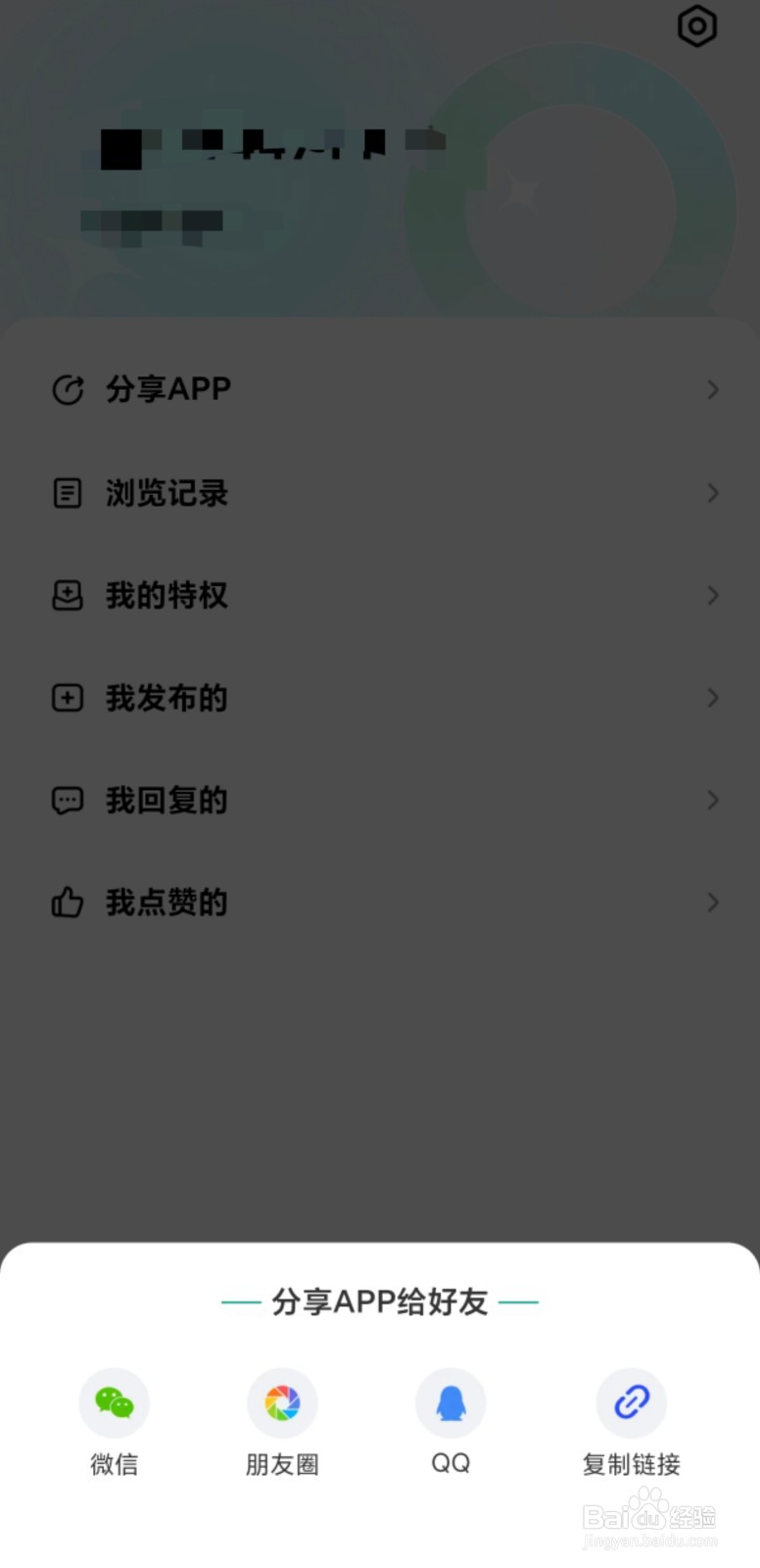The width and height of the screenshot is (760, 1568).
Task: Tap the WeChat (微信) share icon
Action: [113, 1402]
